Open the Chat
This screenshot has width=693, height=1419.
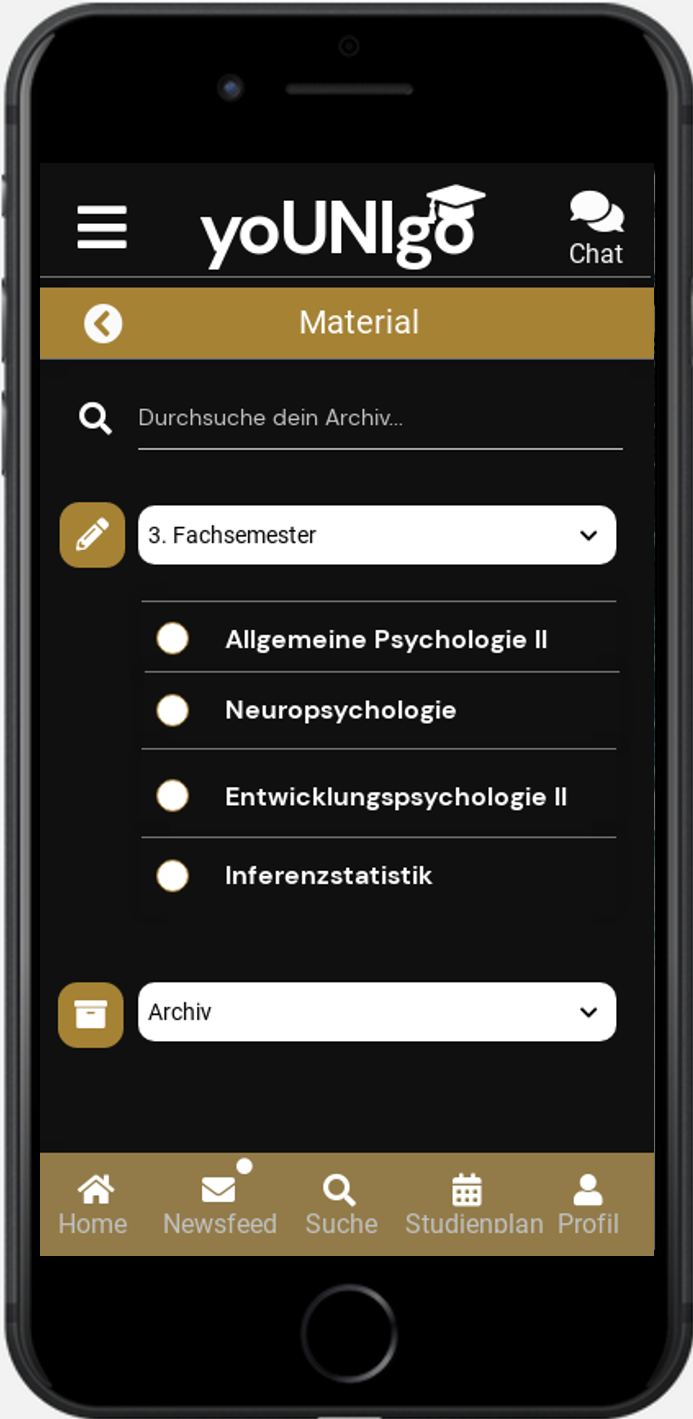pyautogui.click(x=596, y=229)
